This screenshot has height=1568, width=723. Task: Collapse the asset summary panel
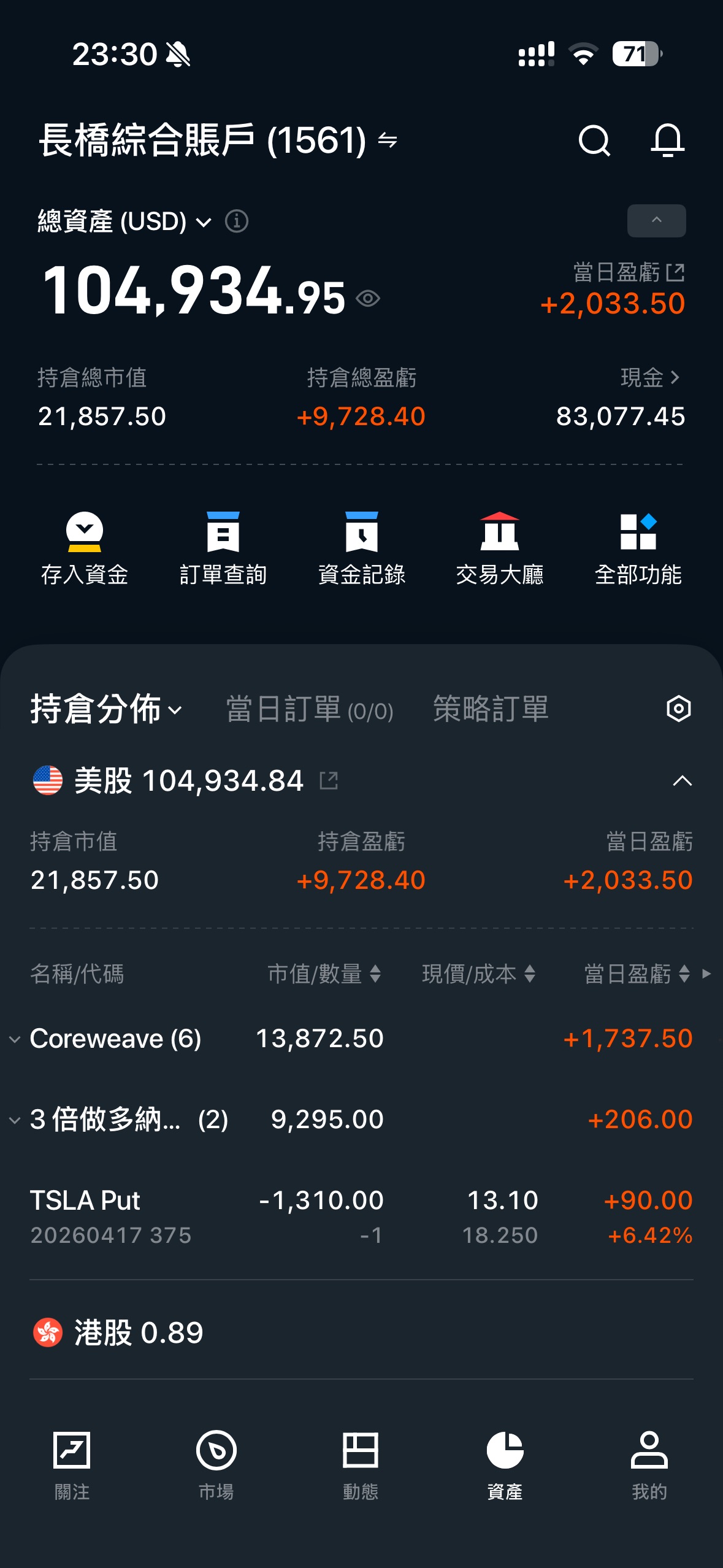pyautogui.click(x=656, y=220)
